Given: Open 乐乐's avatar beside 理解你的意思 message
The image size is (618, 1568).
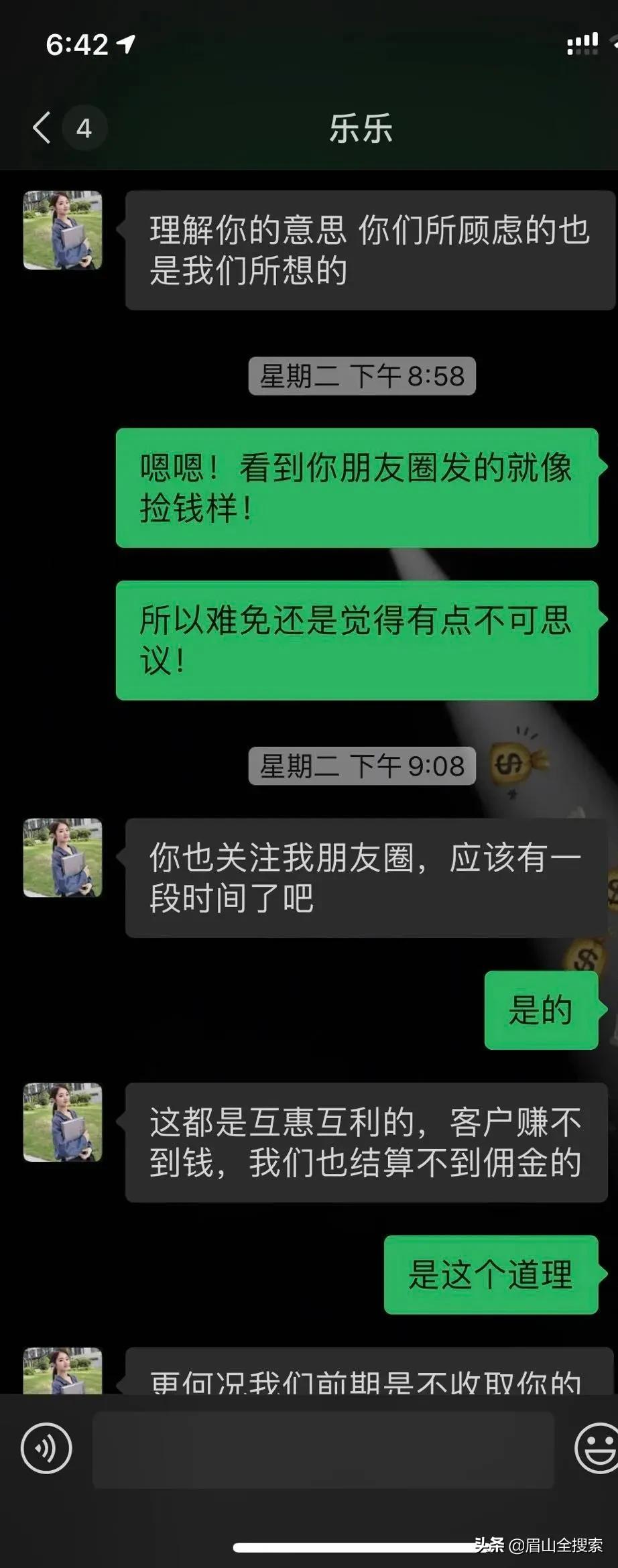Looking at the screenshot, I should click(63, 231).
